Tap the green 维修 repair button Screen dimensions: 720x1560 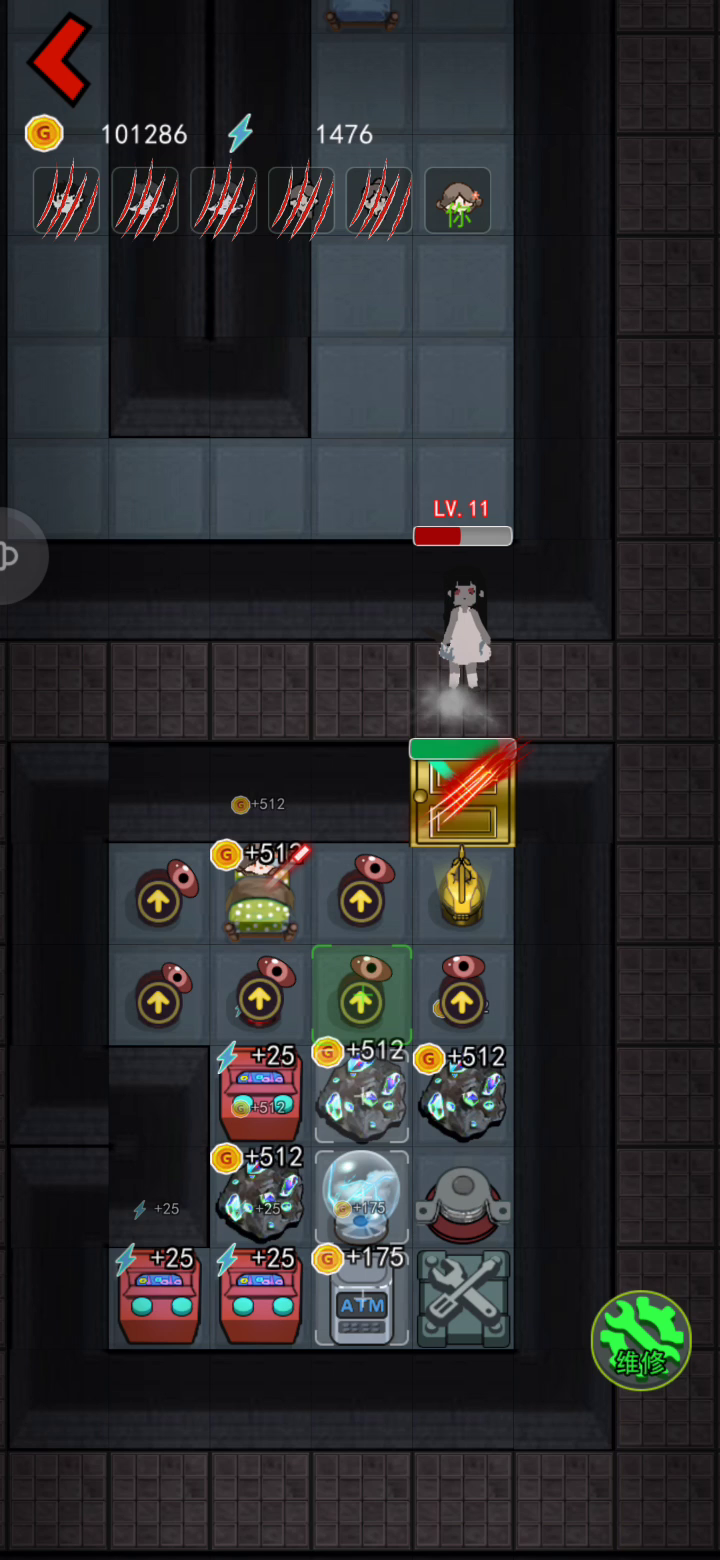tap(641, 1340)
